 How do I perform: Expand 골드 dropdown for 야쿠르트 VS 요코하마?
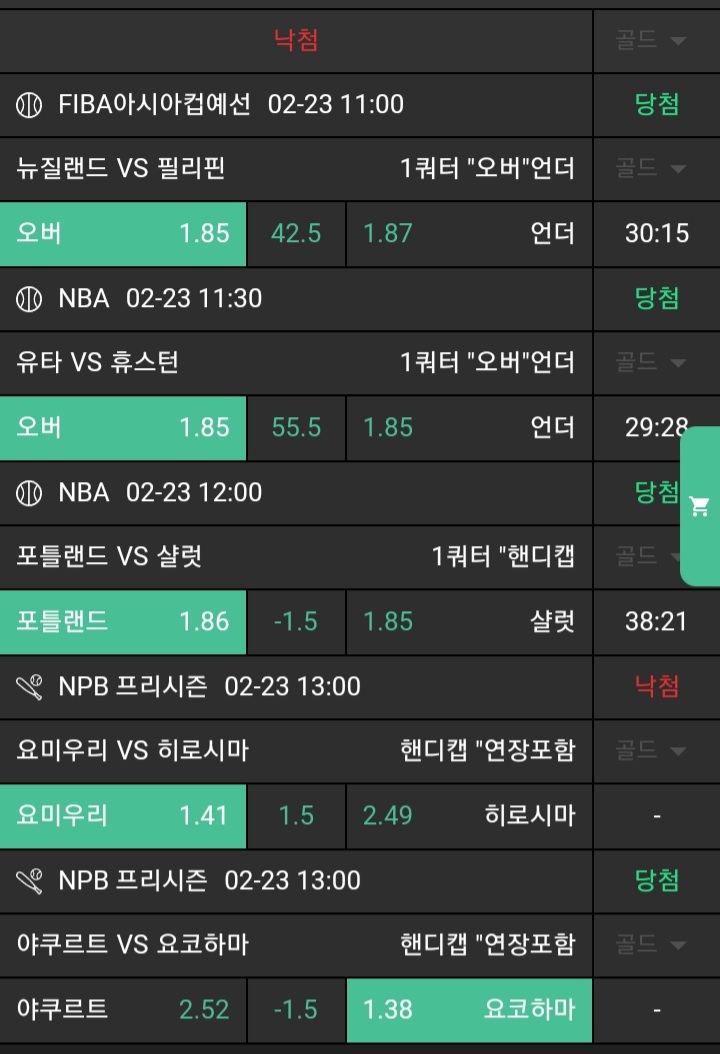[x=651, y=944]
